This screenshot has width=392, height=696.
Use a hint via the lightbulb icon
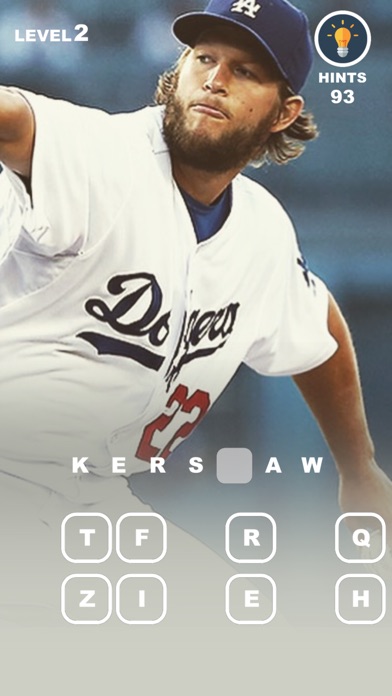point(342,39)
